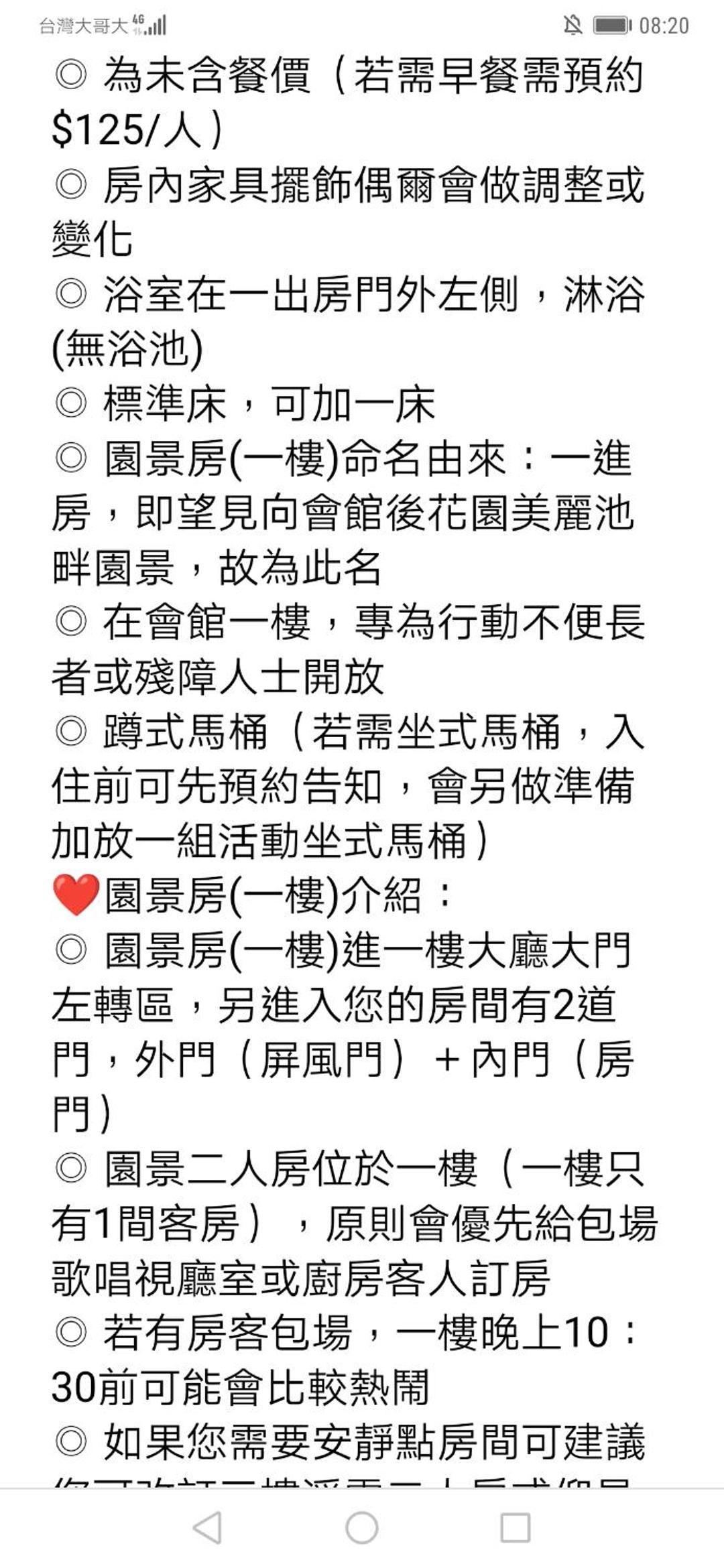This screenshot has width=724, height=1568.
Task: Go back using the navigation bar
Action: click(207, 1528)
